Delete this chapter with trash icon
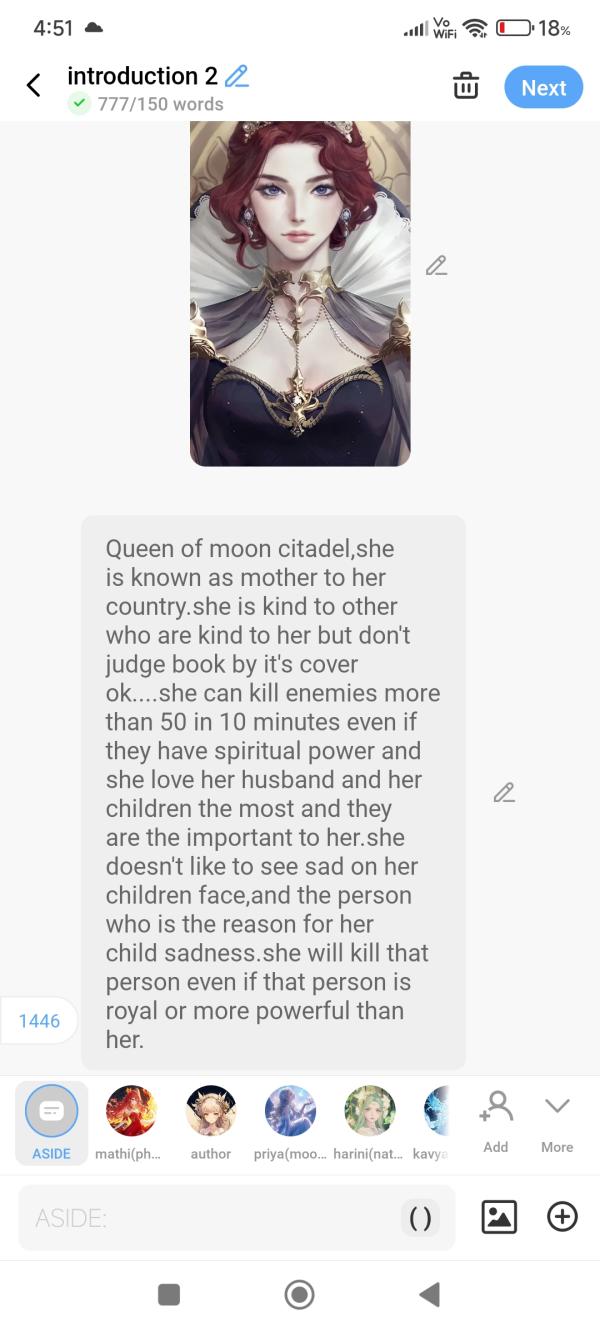The width and height of the screenshot is (600, 1333). (466, 87)
